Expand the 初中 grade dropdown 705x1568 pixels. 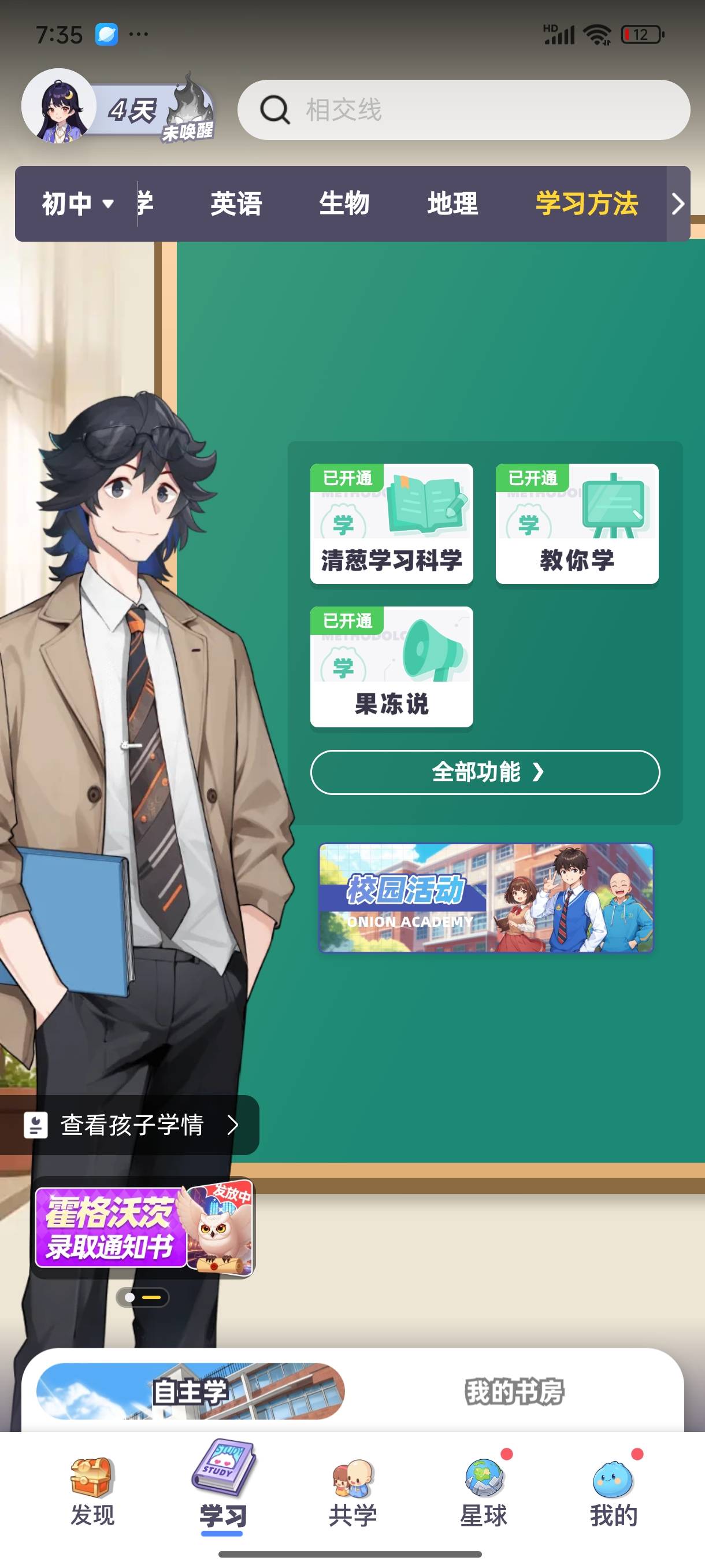77,204
